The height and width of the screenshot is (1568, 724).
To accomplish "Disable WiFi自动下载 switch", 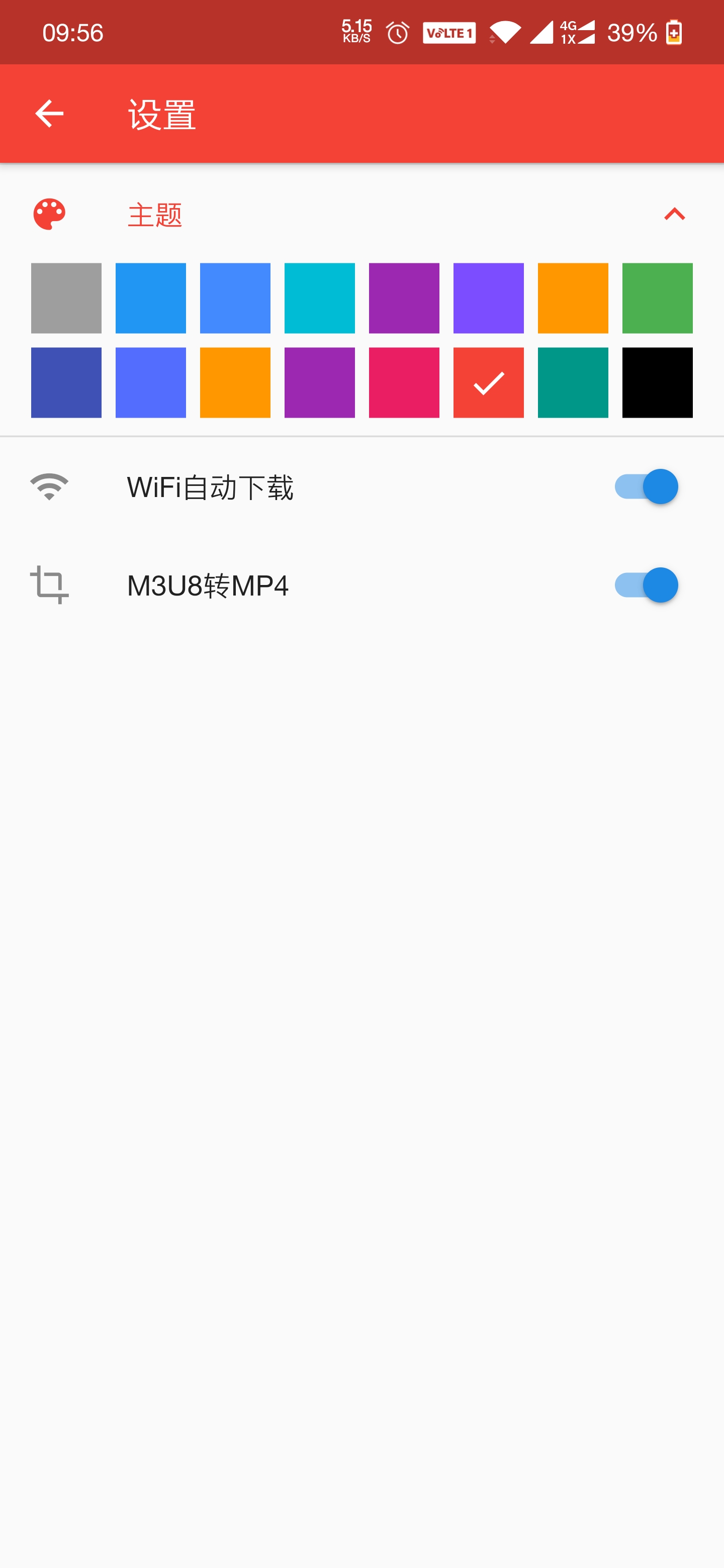I will pos(646,486).
